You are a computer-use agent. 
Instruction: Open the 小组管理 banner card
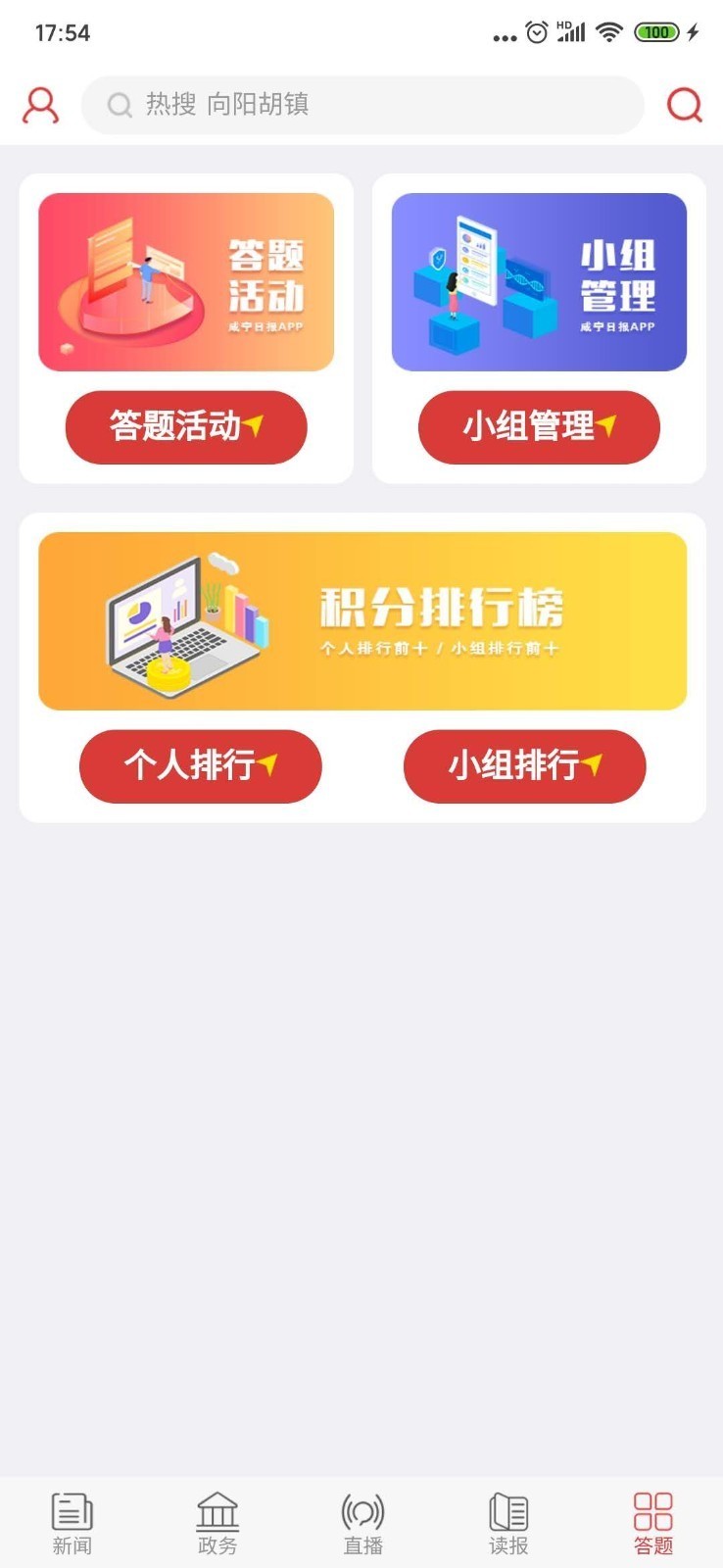point(539,282)
